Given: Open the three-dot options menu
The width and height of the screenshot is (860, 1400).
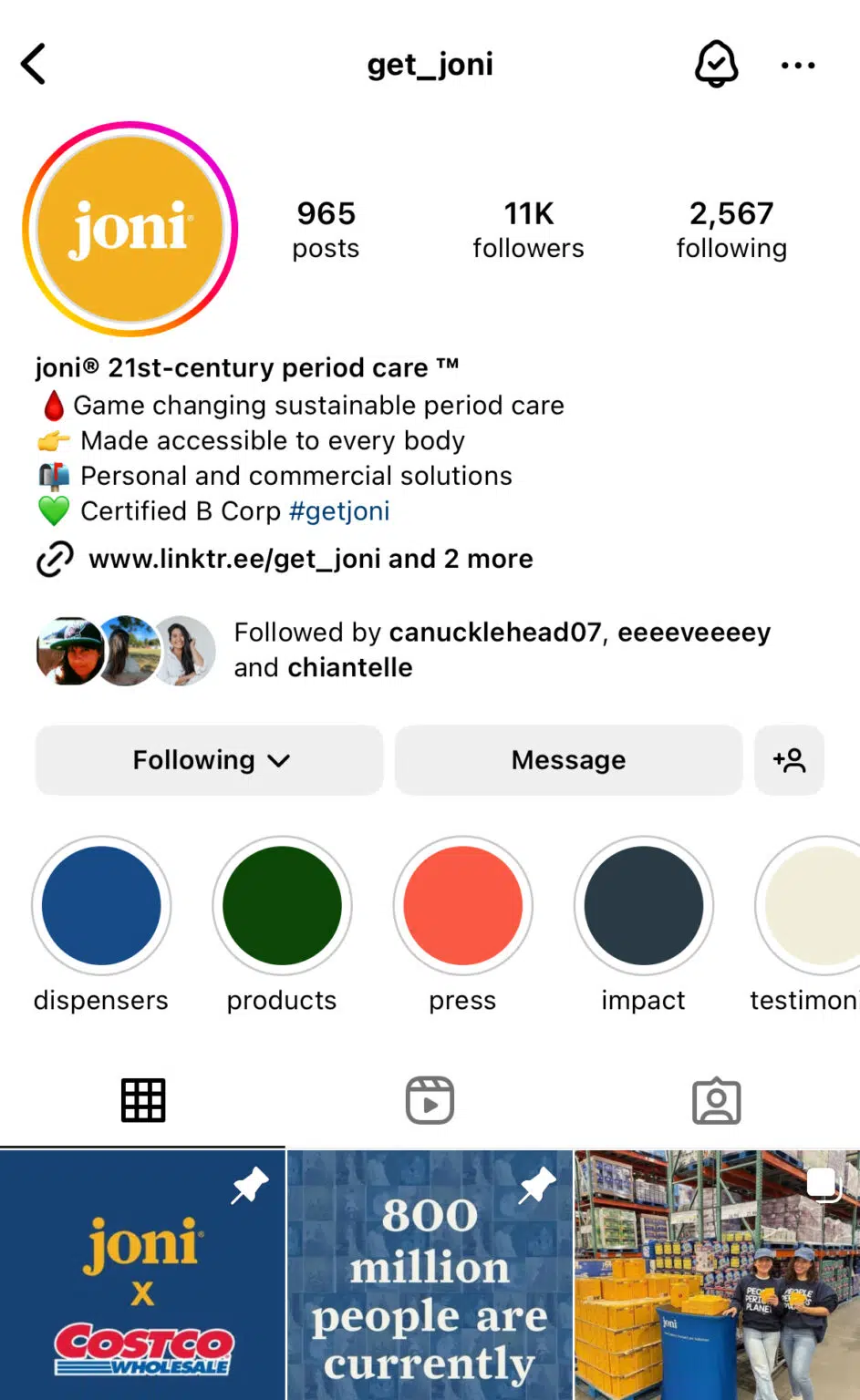Looking at the screenshot, I should 798,64.
